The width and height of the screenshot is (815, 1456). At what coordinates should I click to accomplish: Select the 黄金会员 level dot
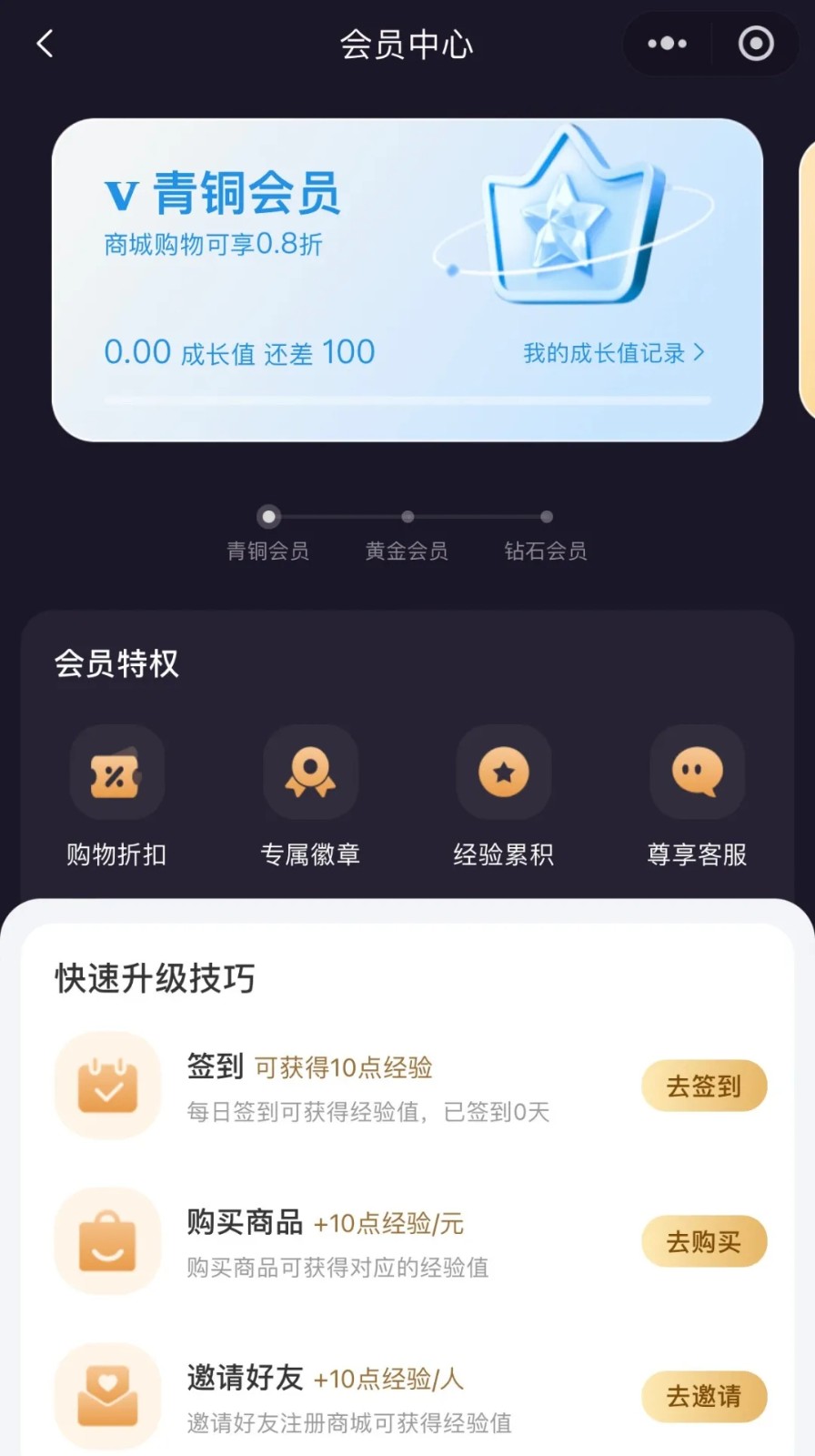[x=407, y=516]
